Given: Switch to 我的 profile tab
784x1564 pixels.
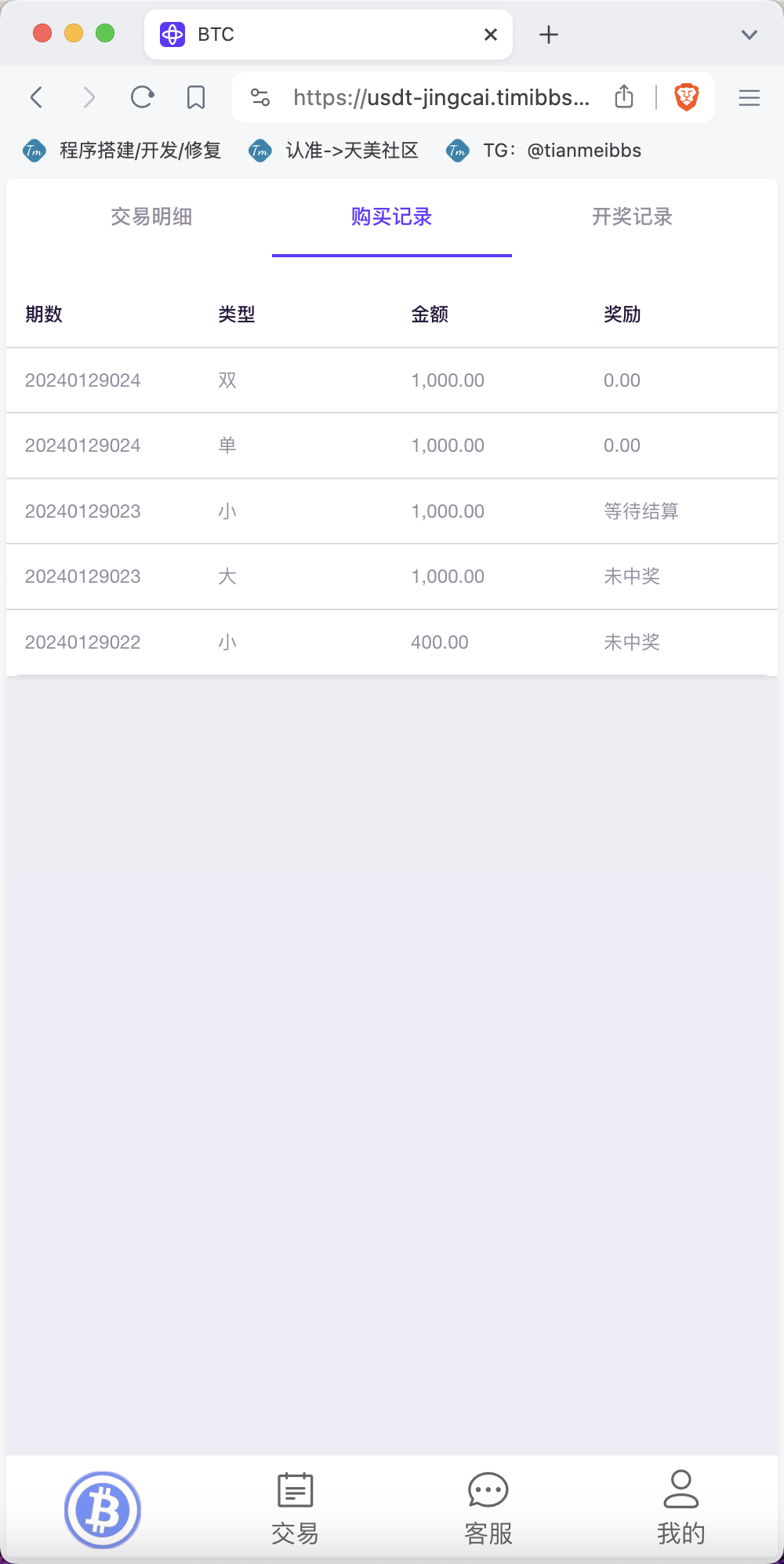Looking at the screenshot, I should click(x=681, y=1509).
